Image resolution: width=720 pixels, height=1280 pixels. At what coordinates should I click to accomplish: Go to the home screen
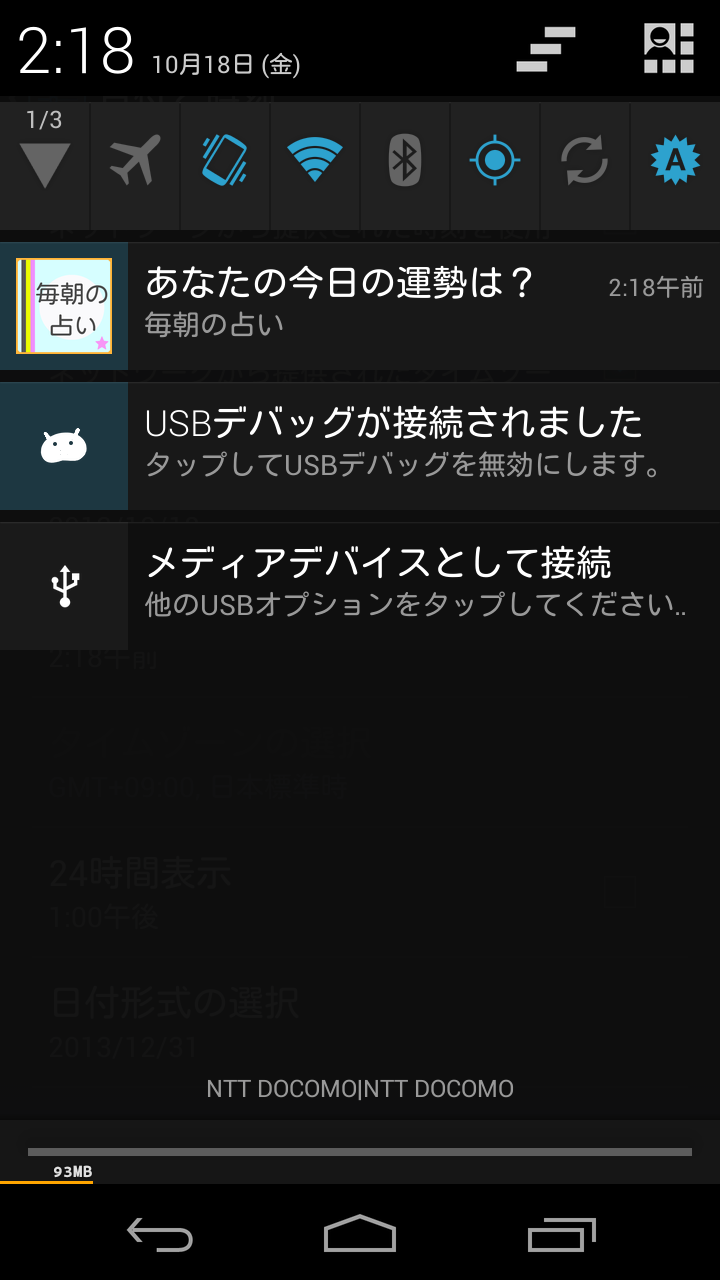360,1235
